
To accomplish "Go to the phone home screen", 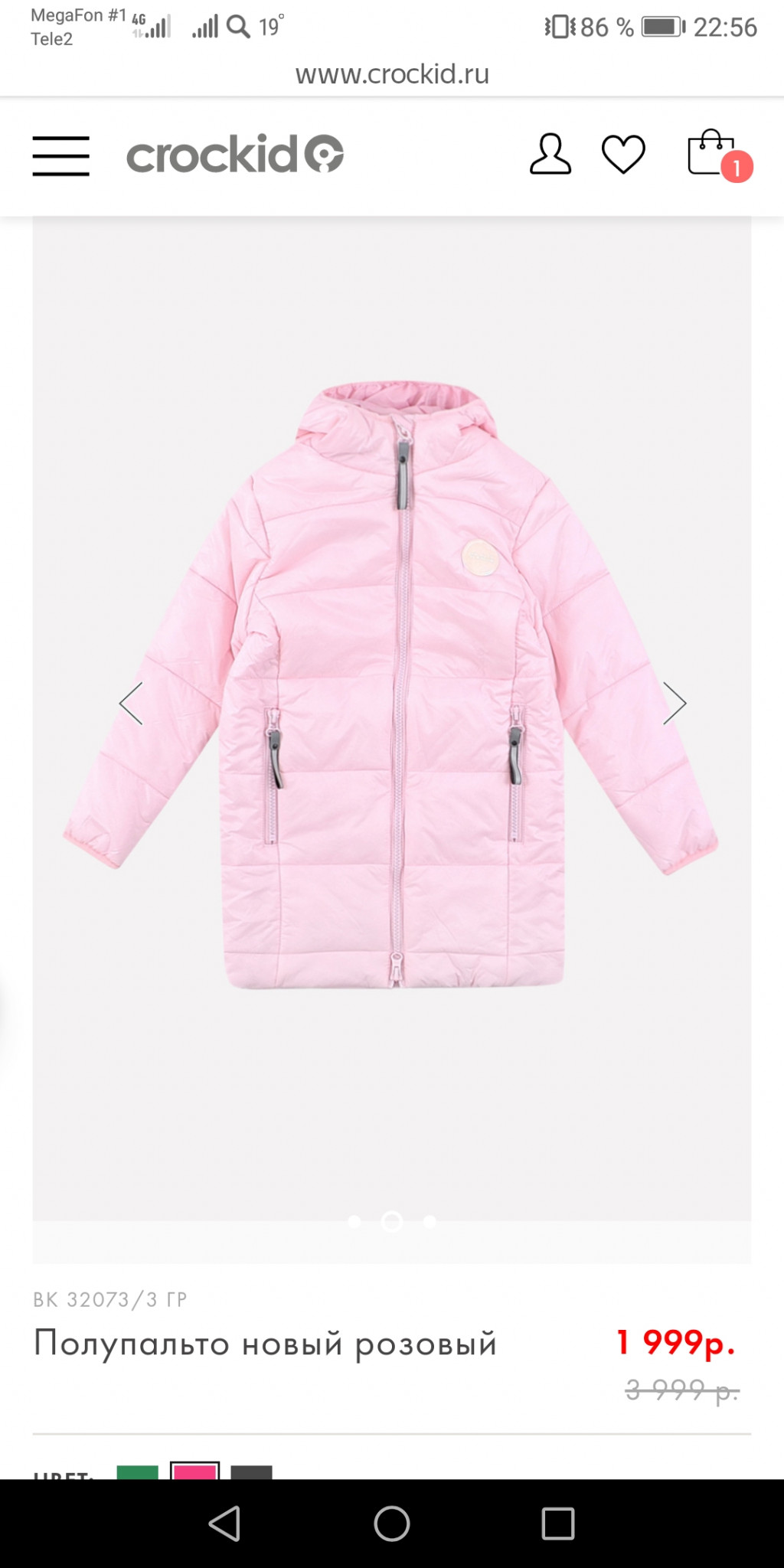I will (391, 1524).
